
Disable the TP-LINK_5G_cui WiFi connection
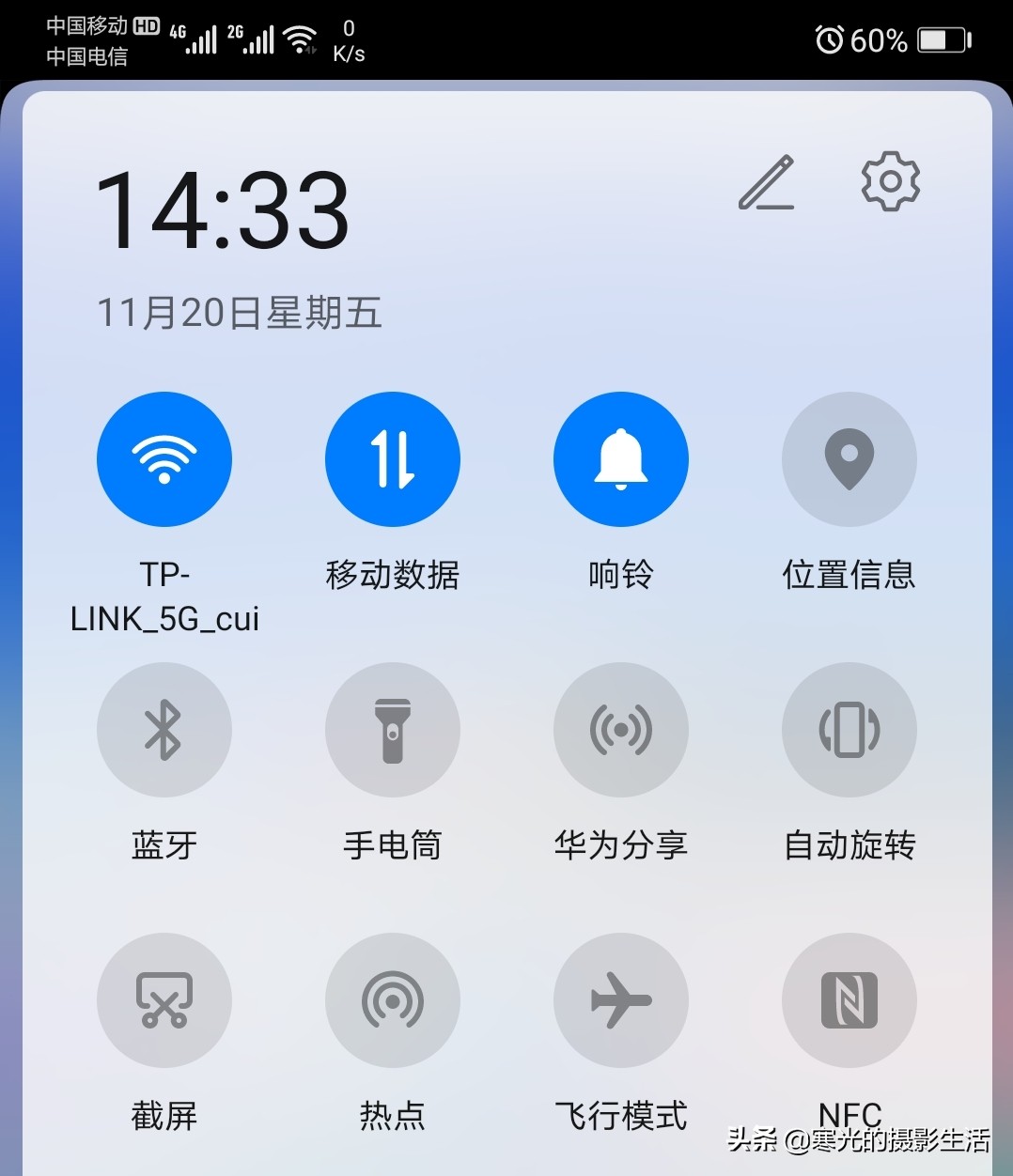pos(164,458)
